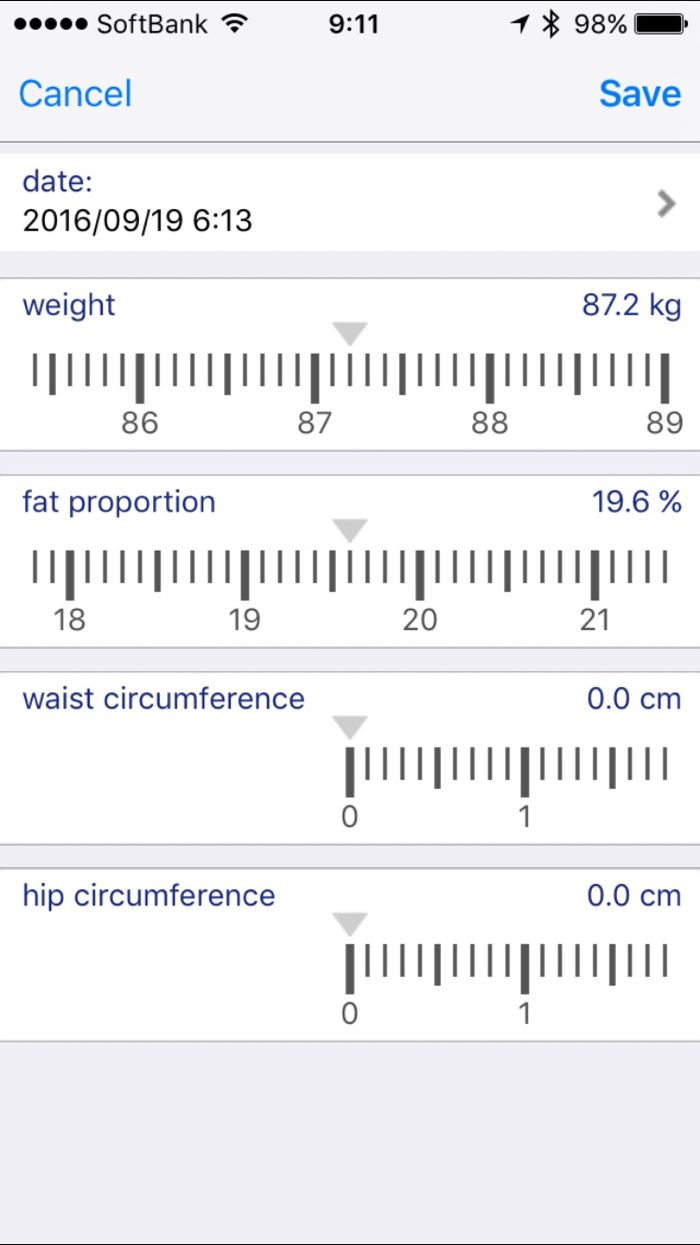The height and width of the screenshot is (1245, 700).
Task: Cancel editing this entry
Action: (75, 94)
